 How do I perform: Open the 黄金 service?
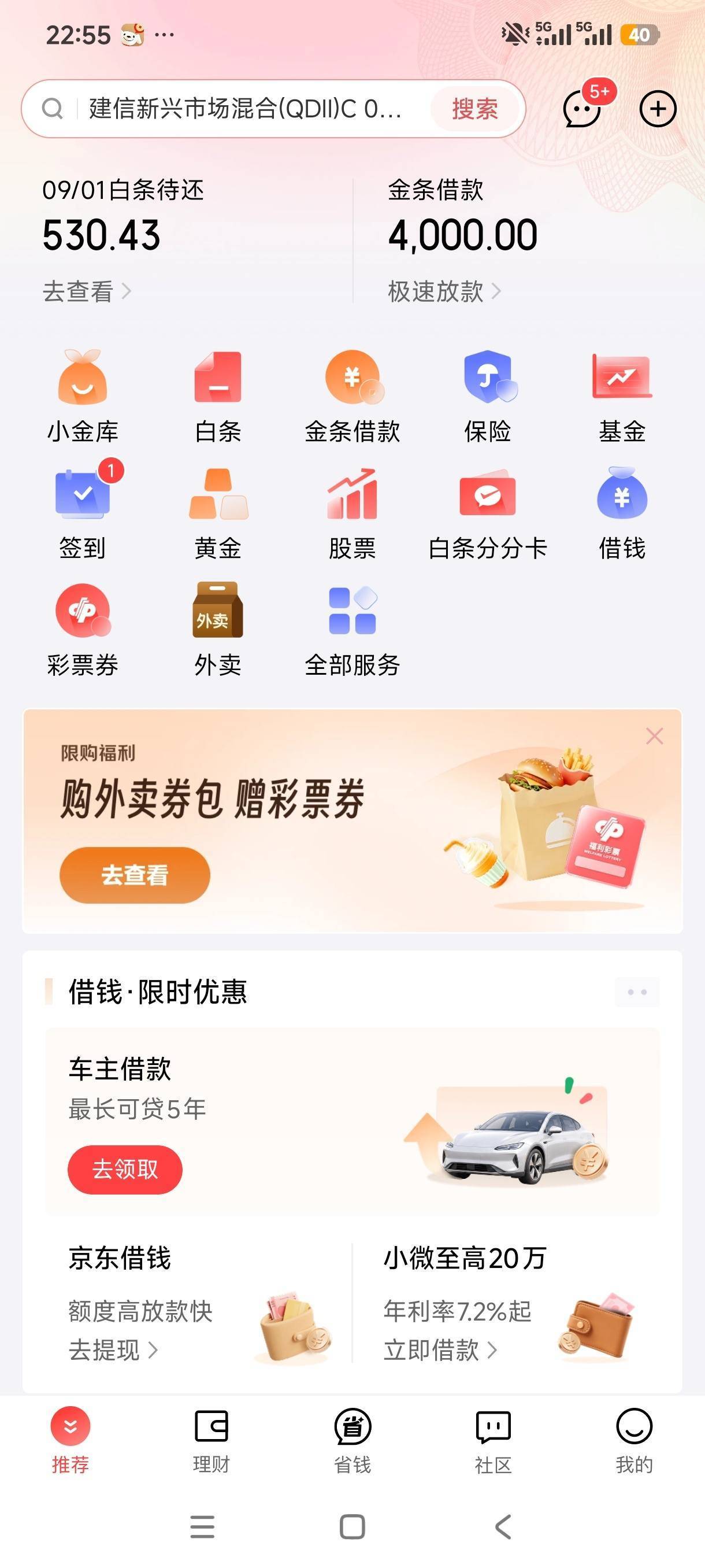click(218, 512)
